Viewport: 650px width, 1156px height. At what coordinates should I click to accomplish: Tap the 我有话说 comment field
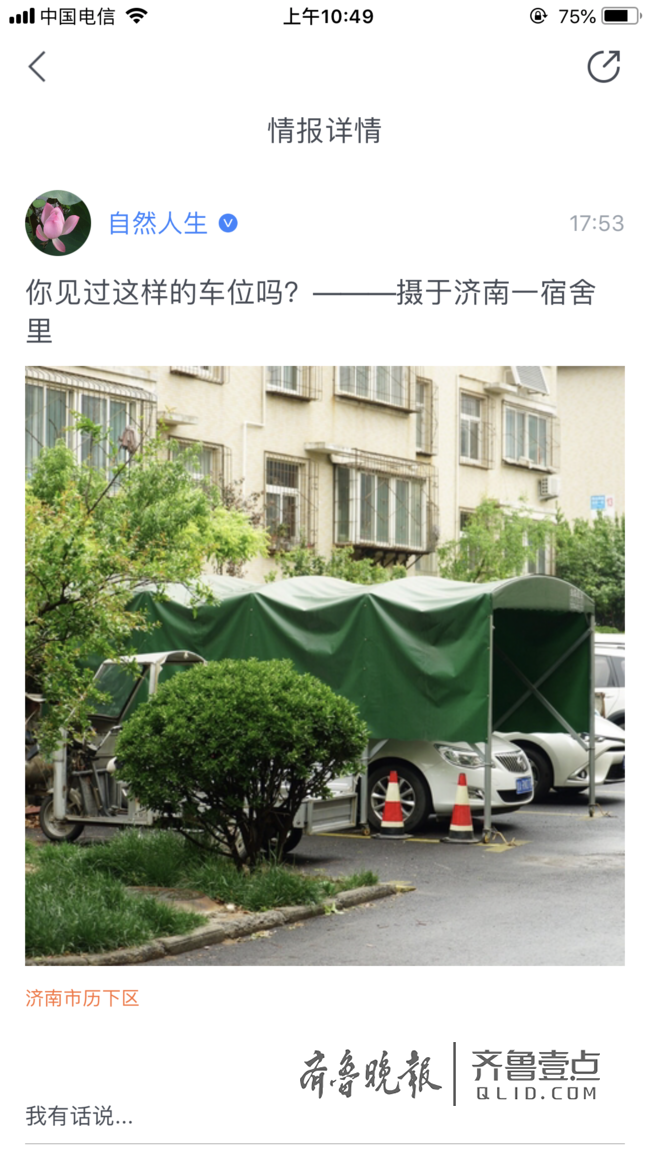[x=80, y=1116]
